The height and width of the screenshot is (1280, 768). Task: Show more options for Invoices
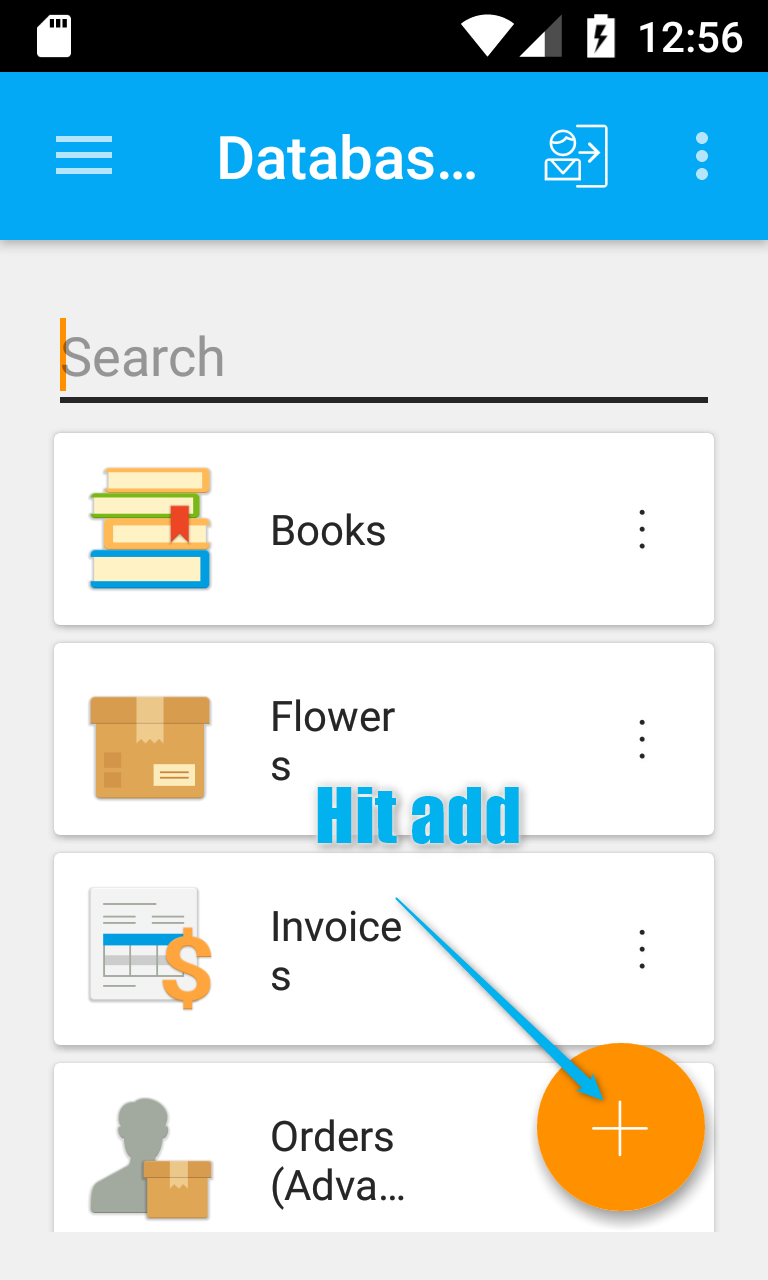pyautogui.click(x=642, y=949)
